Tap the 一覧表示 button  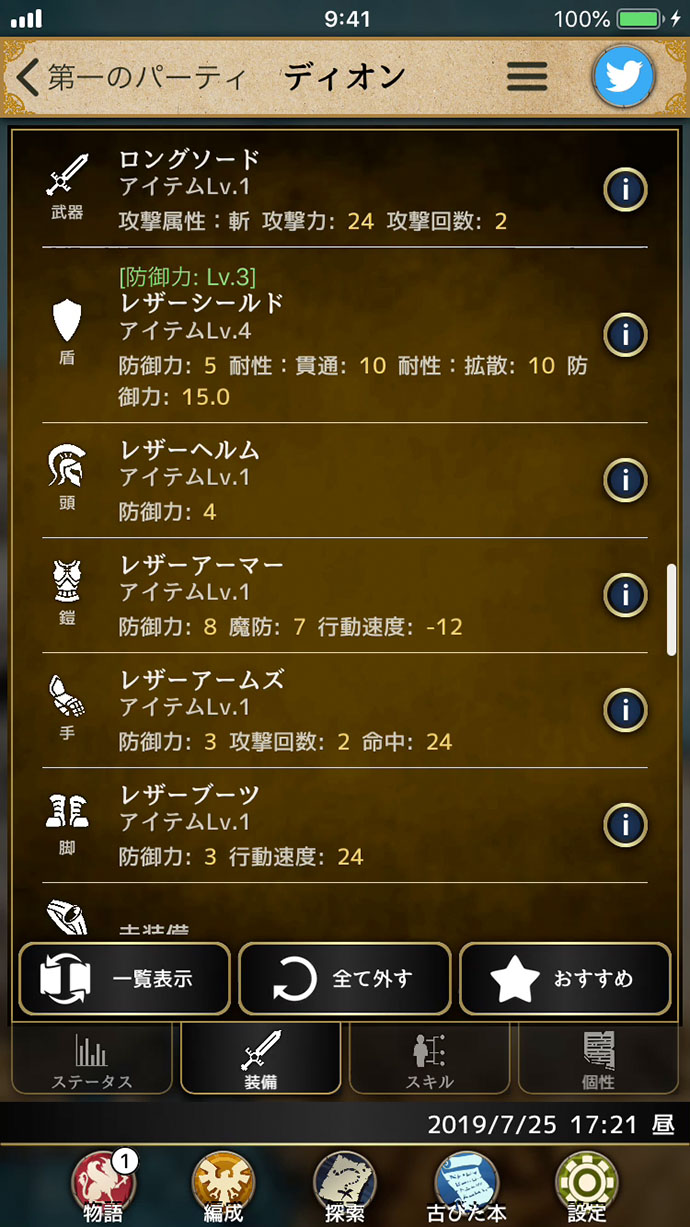pos(124,979)
